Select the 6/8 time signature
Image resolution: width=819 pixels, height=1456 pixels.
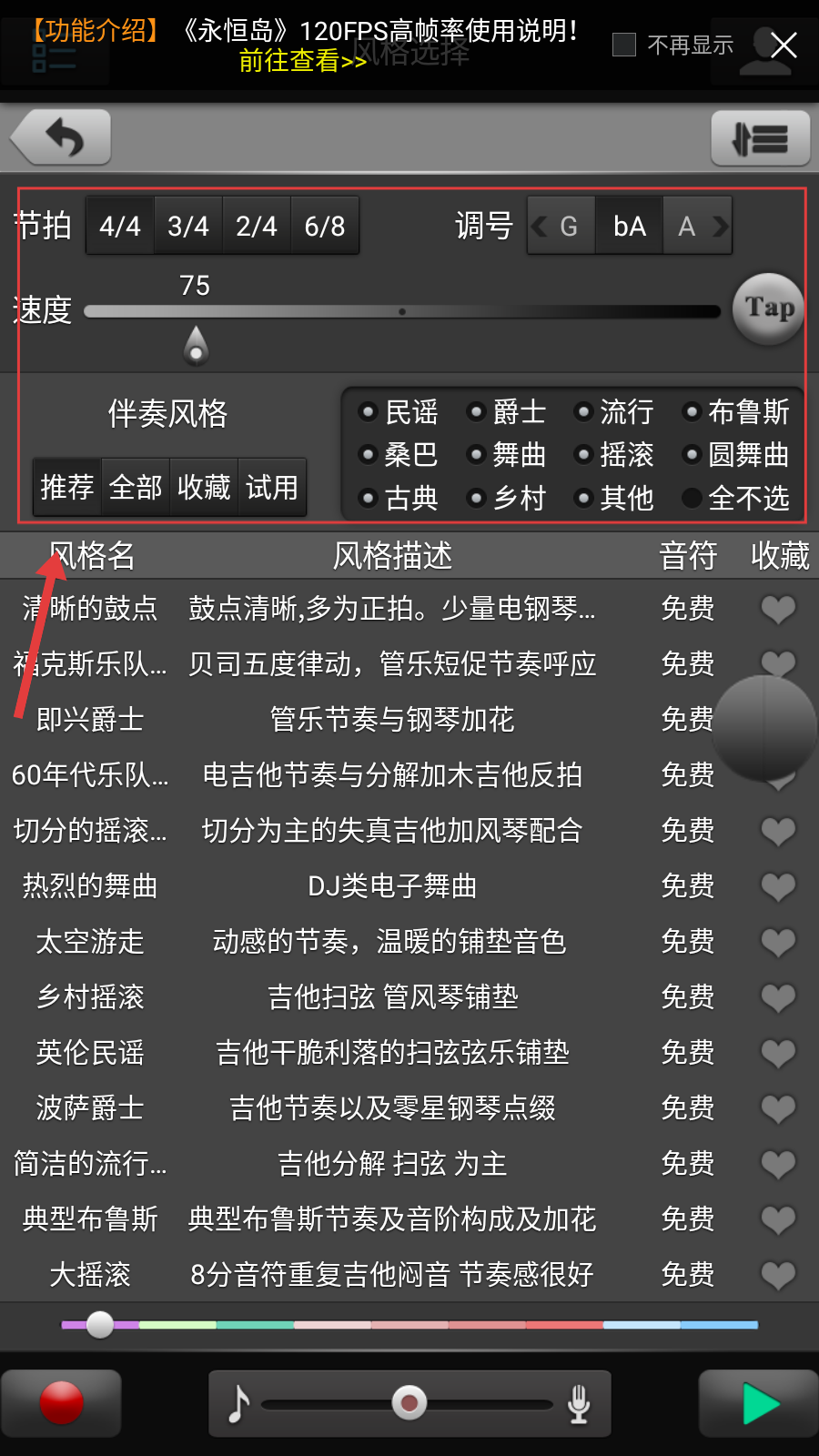[325, 226]
